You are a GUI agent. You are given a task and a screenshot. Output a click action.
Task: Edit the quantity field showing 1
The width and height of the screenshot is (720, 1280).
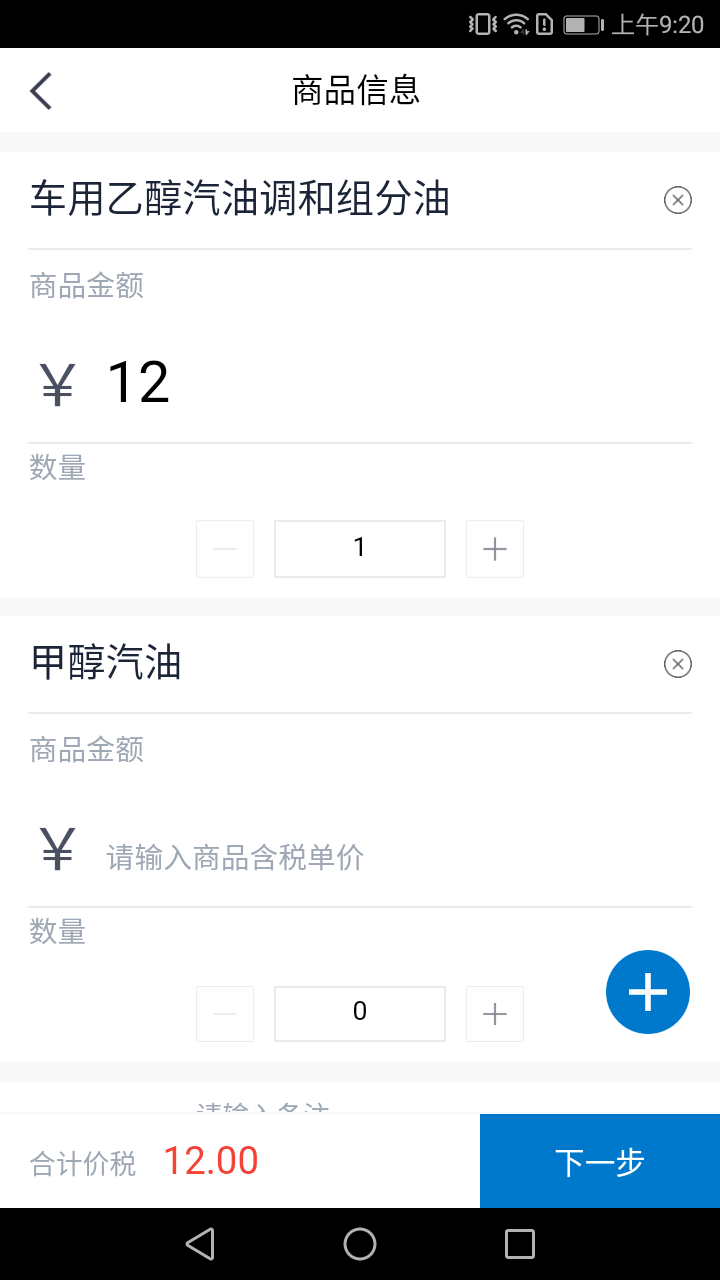359,548
